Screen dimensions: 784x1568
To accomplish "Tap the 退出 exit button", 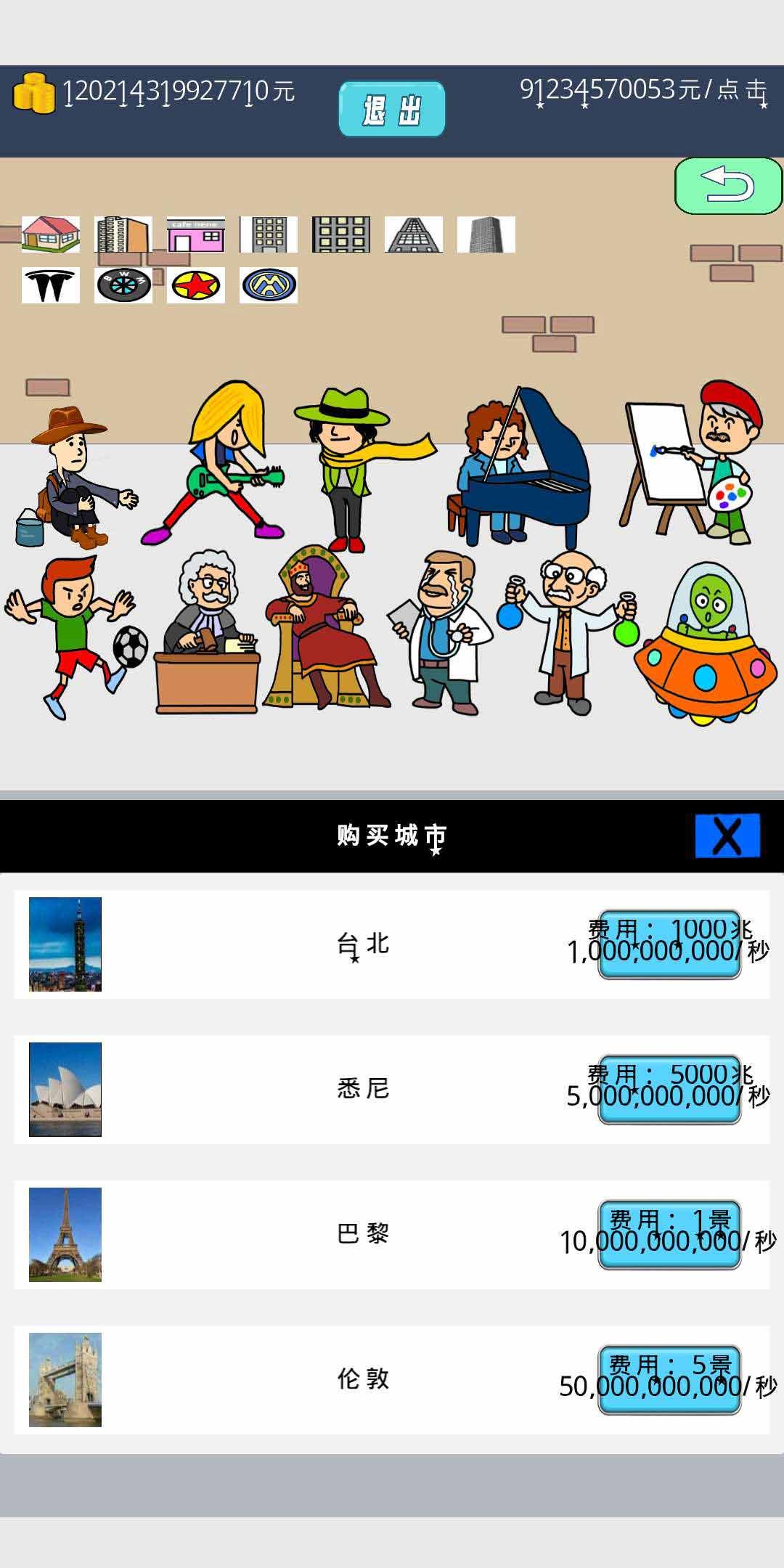I will (391, 109).
